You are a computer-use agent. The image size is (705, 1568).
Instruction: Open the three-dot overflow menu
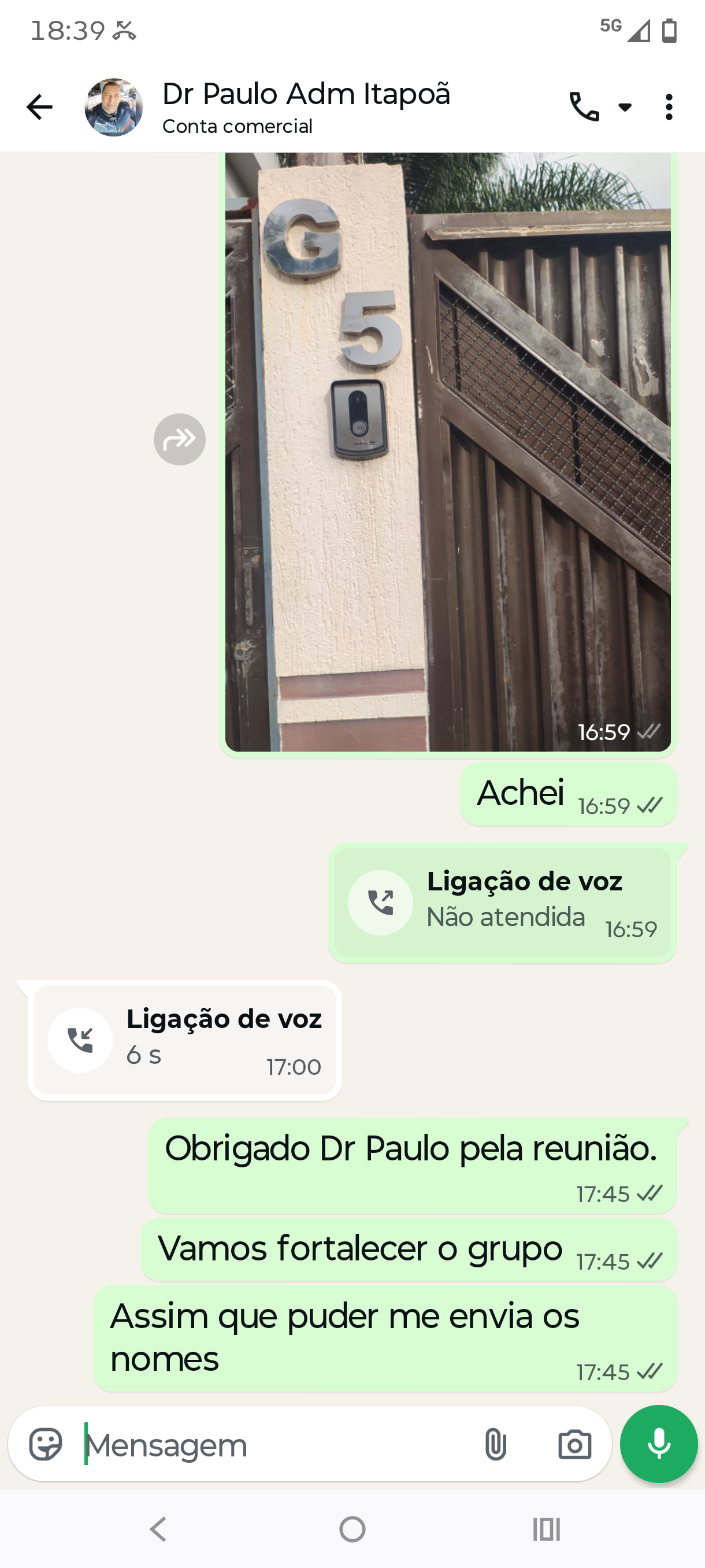(669, 107)
